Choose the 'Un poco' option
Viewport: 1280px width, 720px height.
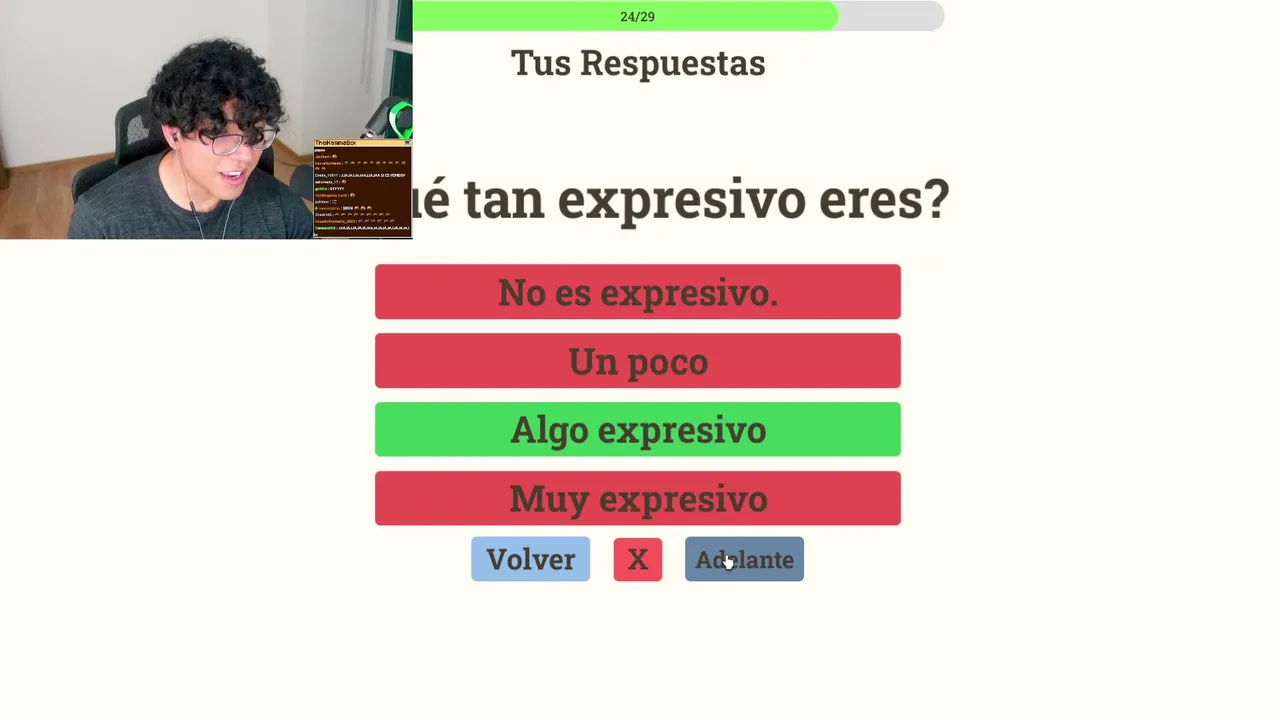point(637,361)
